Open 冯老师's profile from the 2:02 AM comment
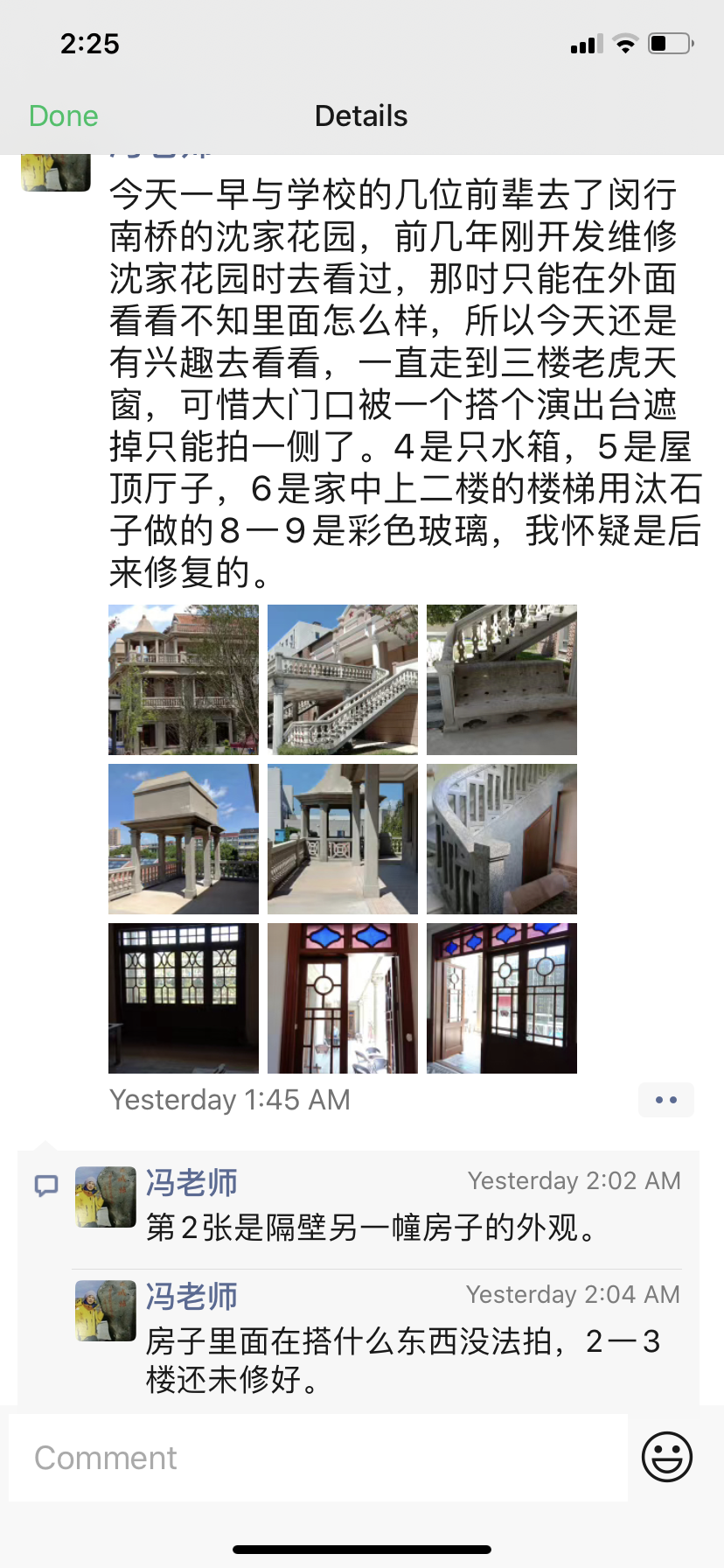 191,1183
